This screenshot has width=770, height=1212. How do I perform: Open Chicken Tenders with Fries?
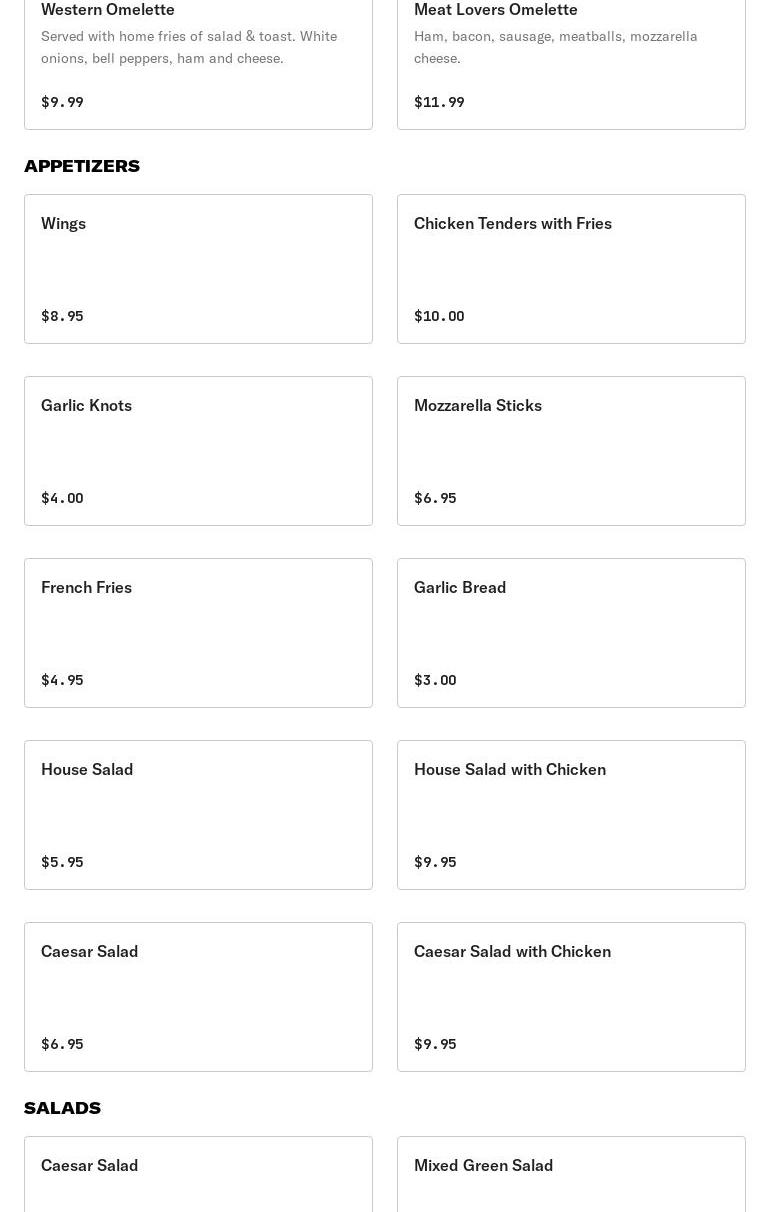tap(571, 268)
